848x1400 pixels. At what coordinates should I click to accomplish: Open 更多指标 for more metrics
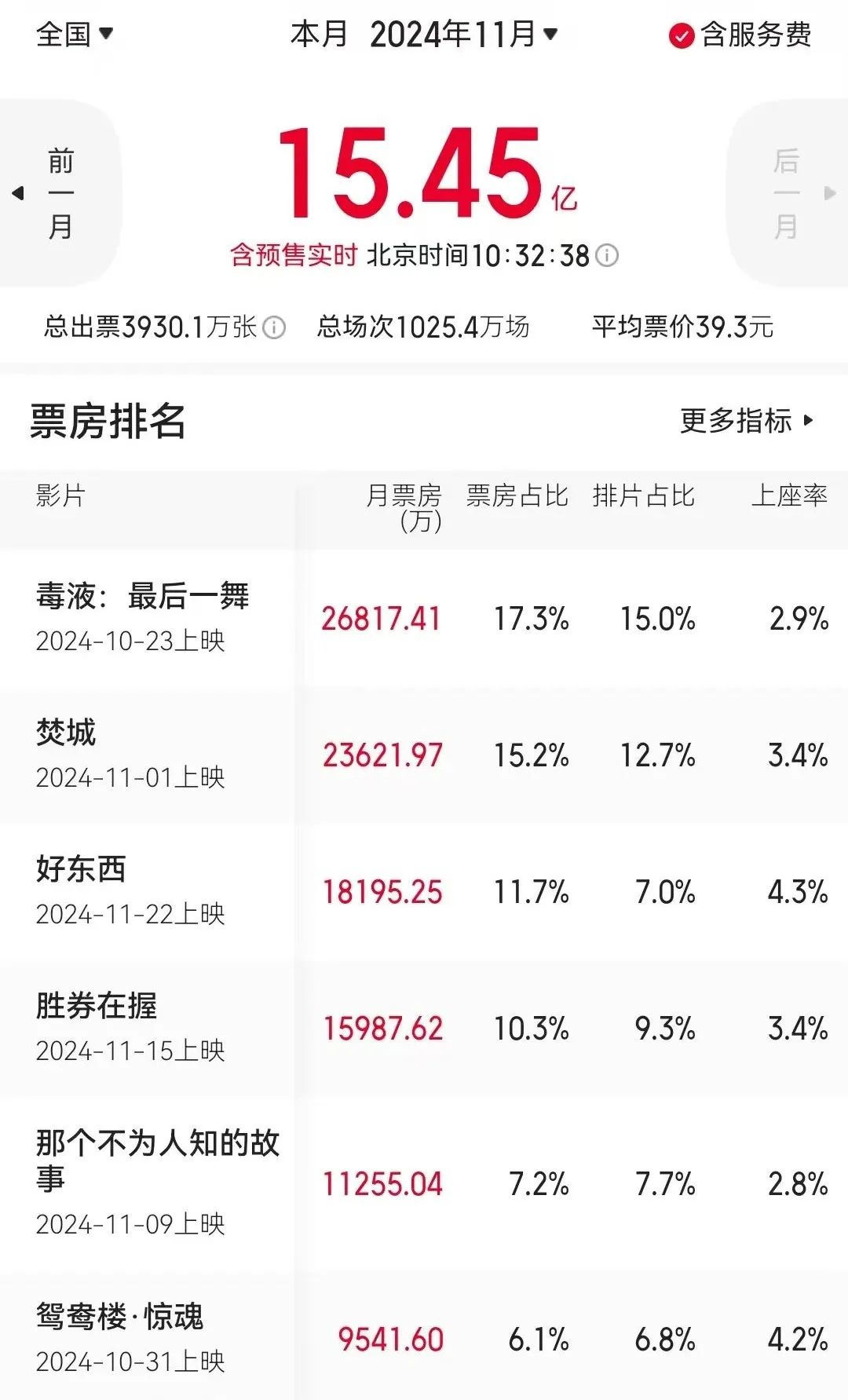point(746,421)
